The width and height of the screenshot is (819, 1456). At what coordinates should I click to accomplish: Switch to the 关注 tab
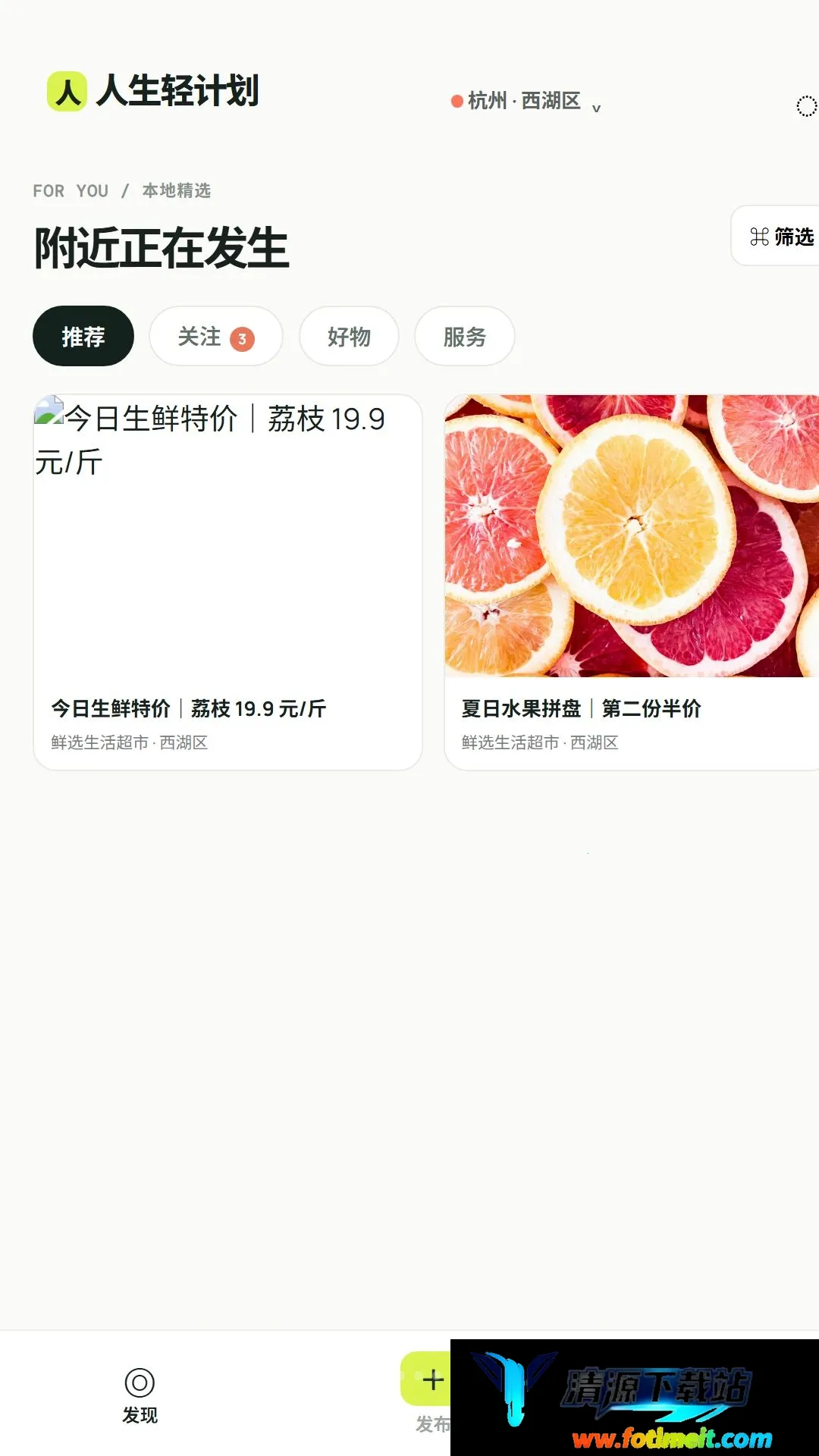click(216, 336)
